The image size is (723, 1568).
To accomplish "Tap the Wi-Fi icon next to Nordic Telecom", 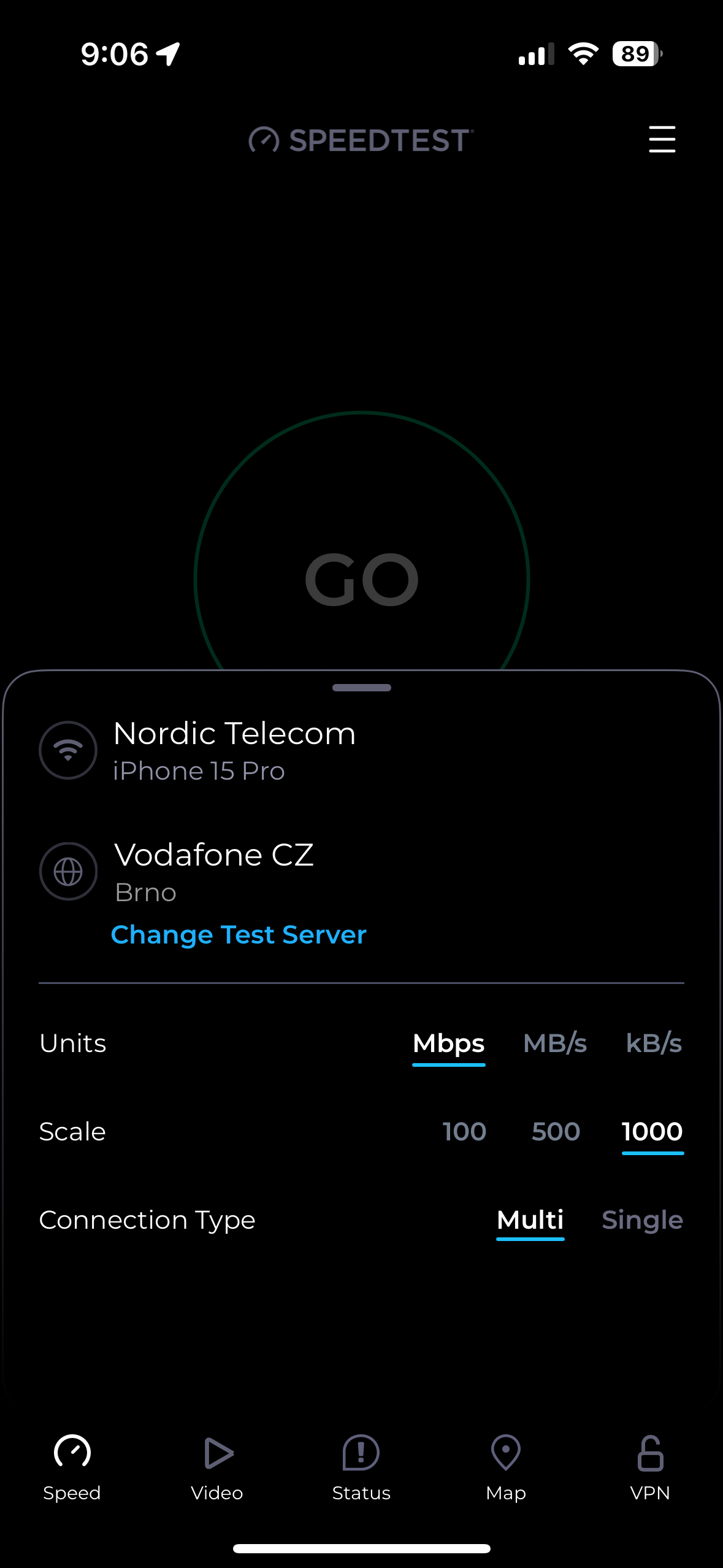I will pos(68,750).
